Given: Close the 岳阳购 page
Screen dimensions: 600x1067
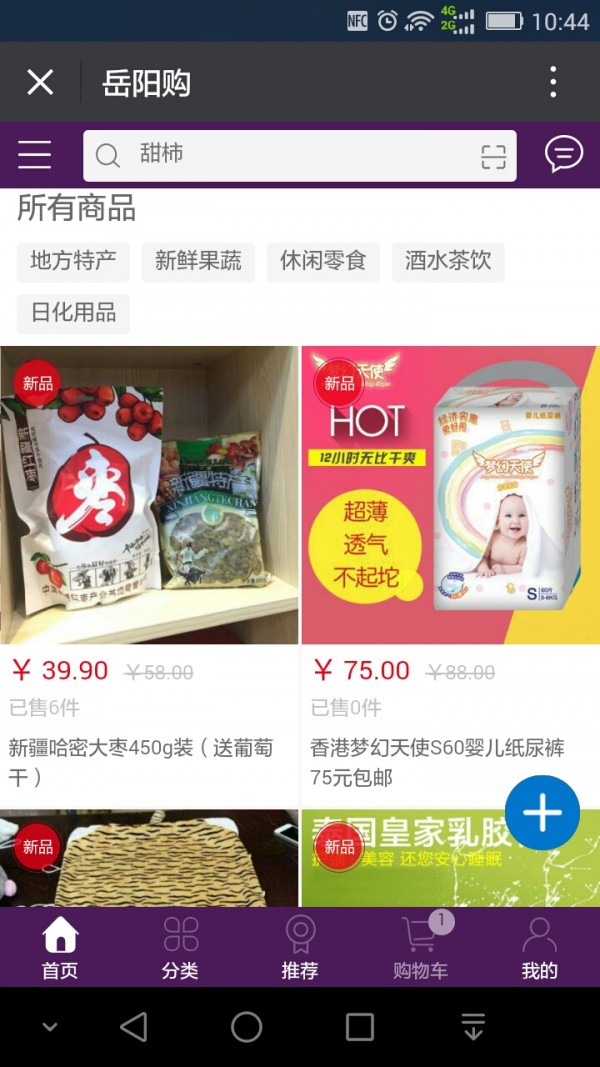Looking at the screenshot, I should [x=40, y=82].
